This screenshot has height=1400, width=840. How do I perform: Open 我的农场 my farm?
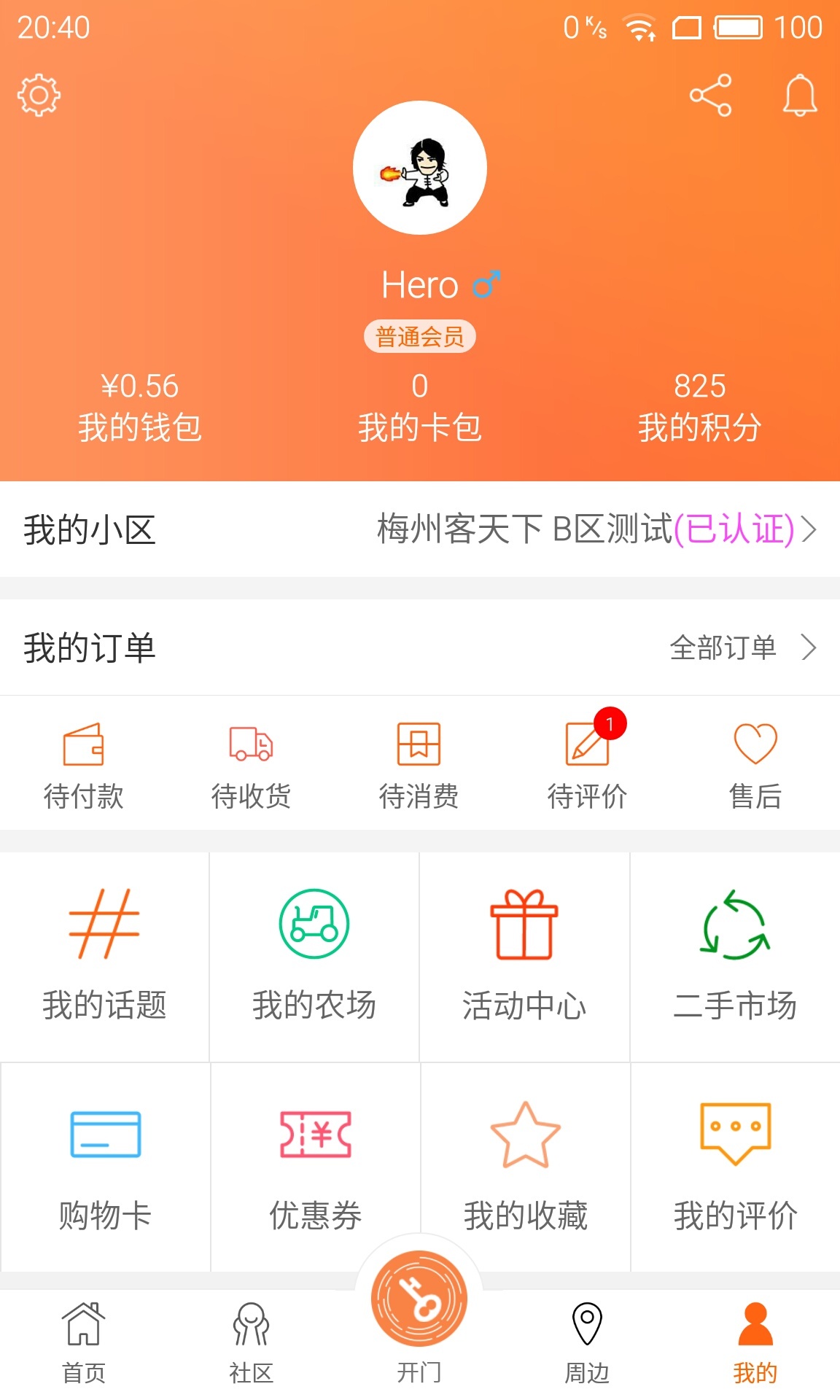coord(314,955)
